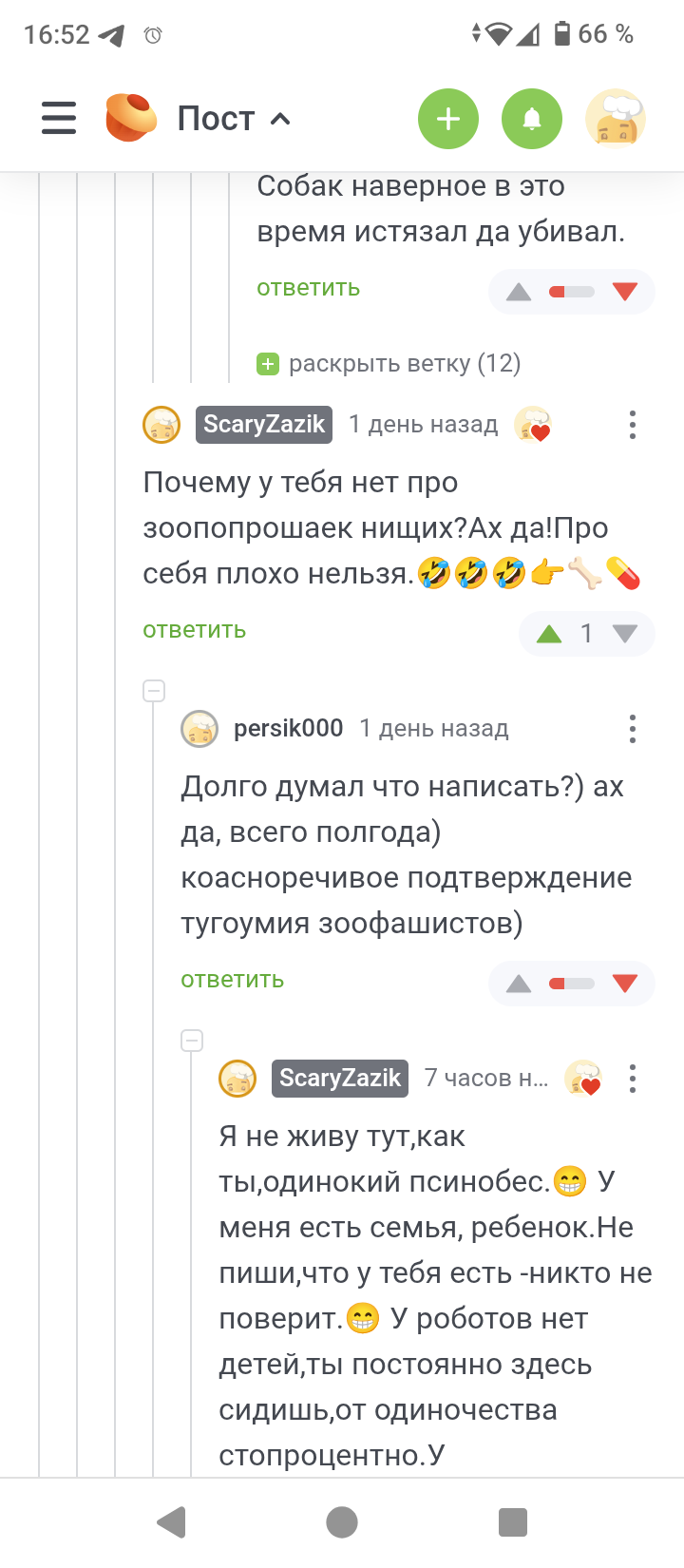Collapse the thread under persik000's comment
The width and height of the screenshot is (684, 1568).
[x=192, y=1041]
